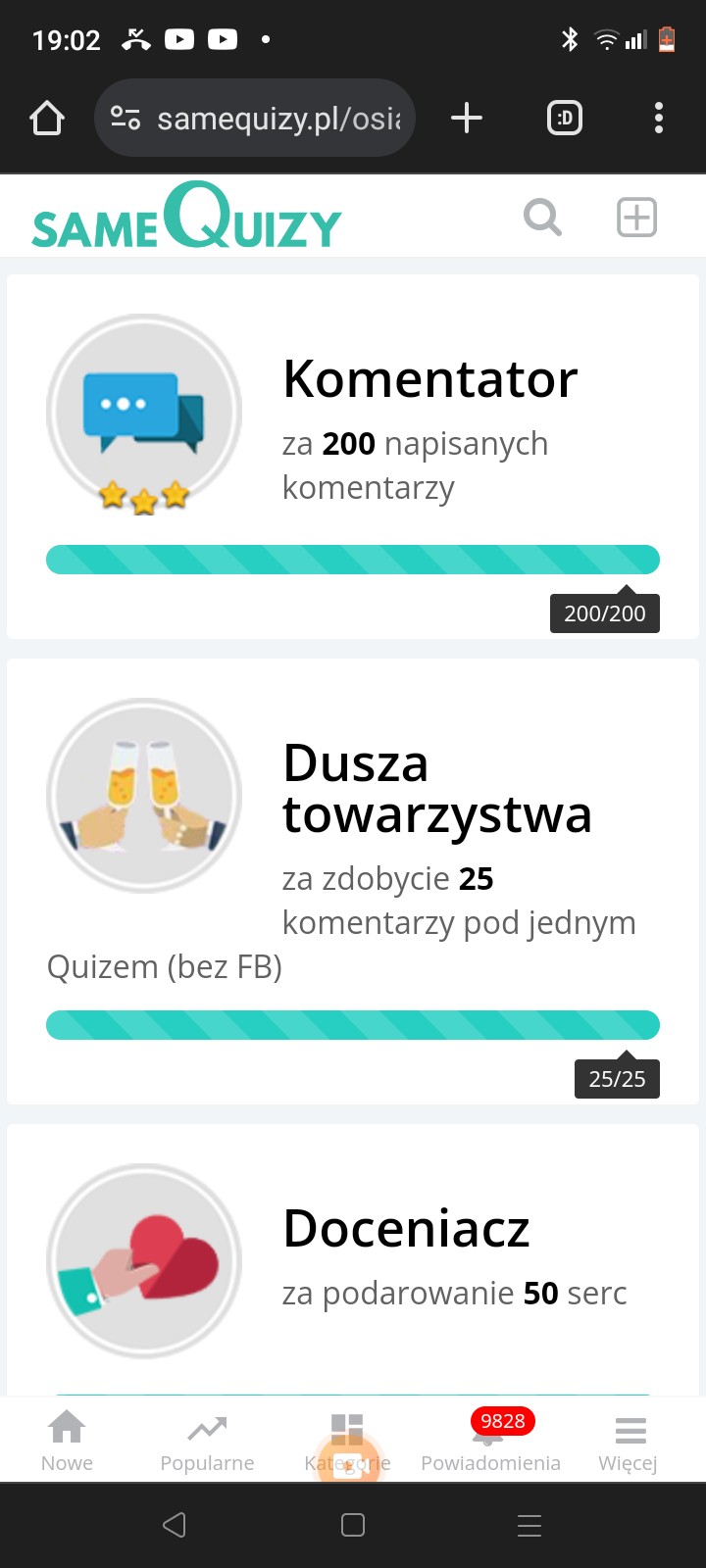
Task: Switch to the Popularne tab
Action: (207, 1443)
